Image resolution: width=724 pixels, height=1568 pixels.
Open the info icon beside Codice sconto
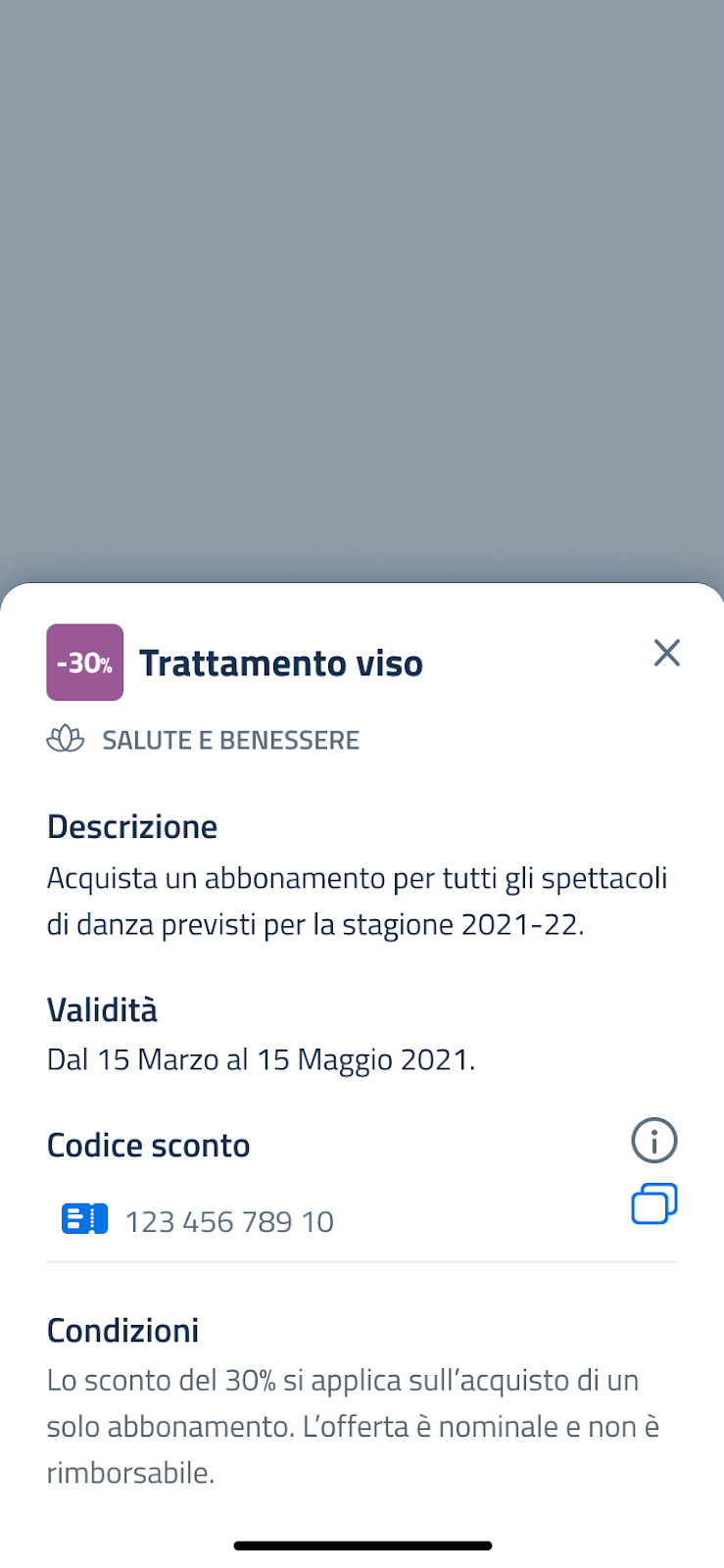tap(653, 1141)
